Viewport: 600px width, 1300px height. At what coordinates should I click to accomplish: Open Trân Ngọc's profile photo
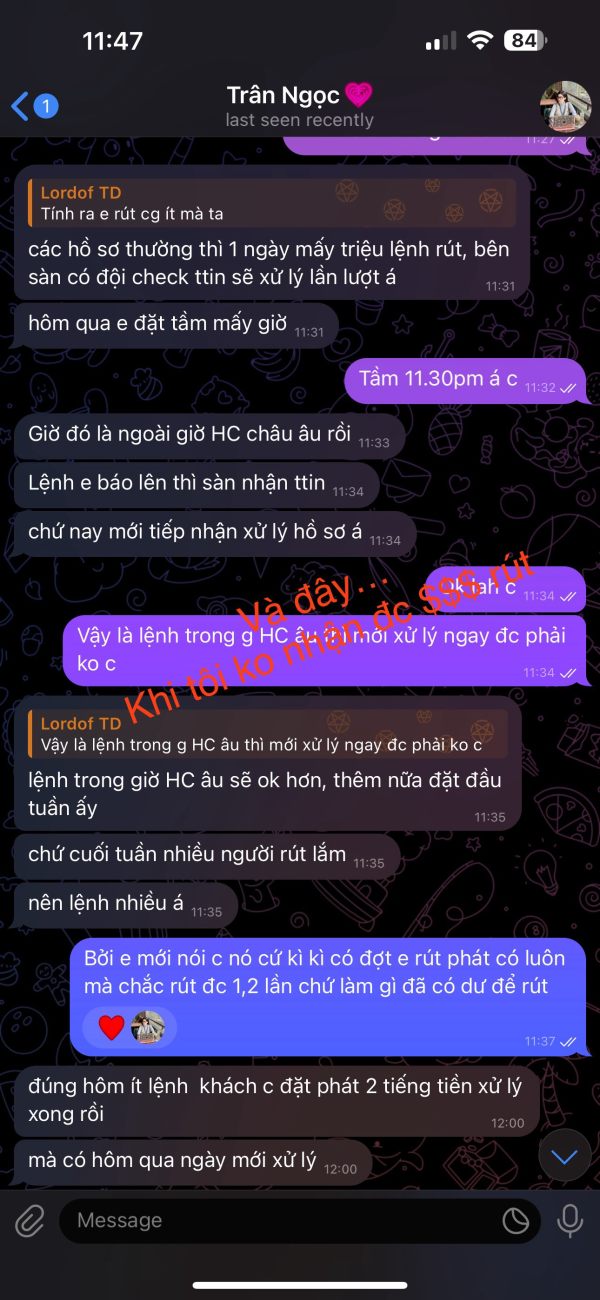(565, 106)
